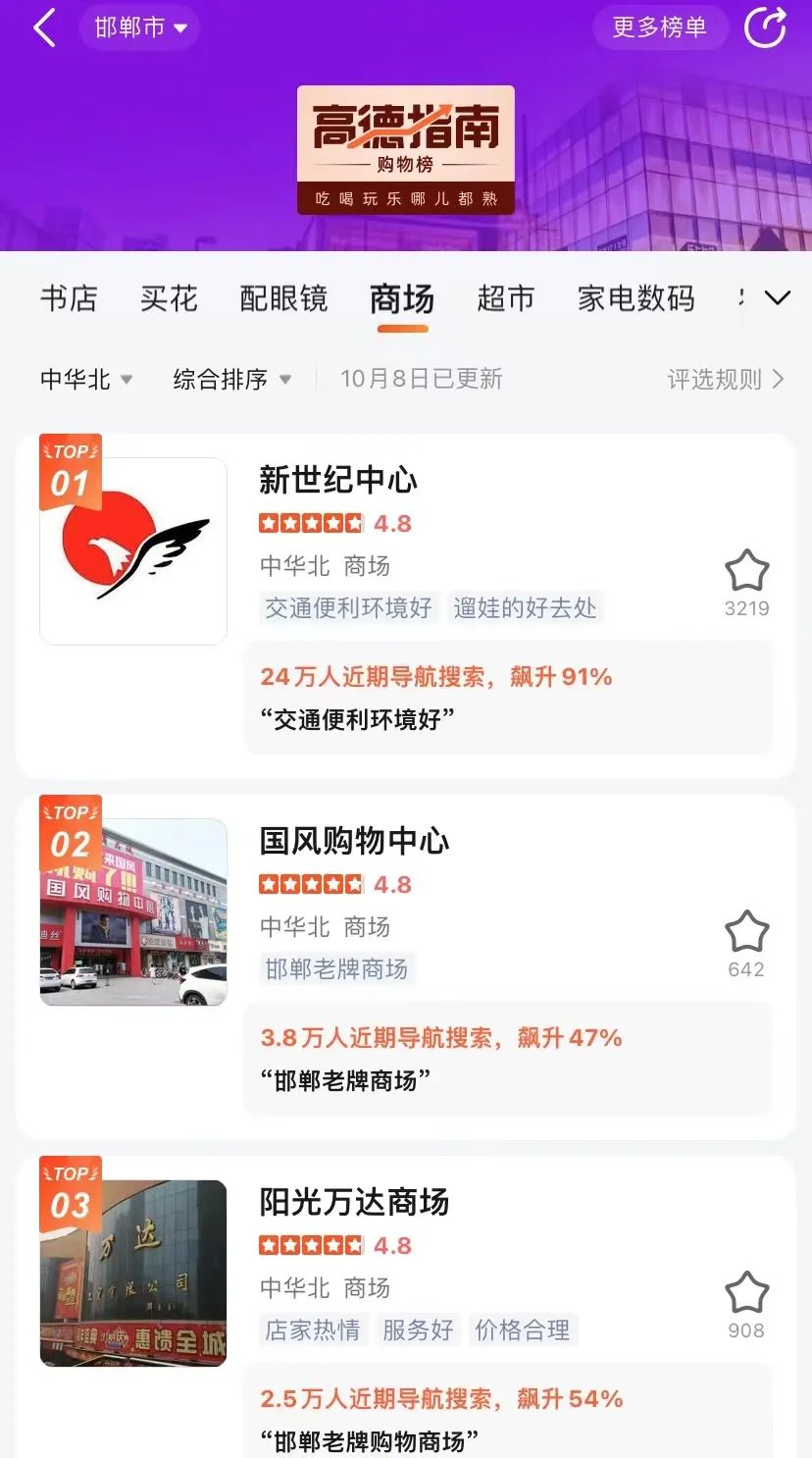Select the 家电数码 category tab

(635, 298)
